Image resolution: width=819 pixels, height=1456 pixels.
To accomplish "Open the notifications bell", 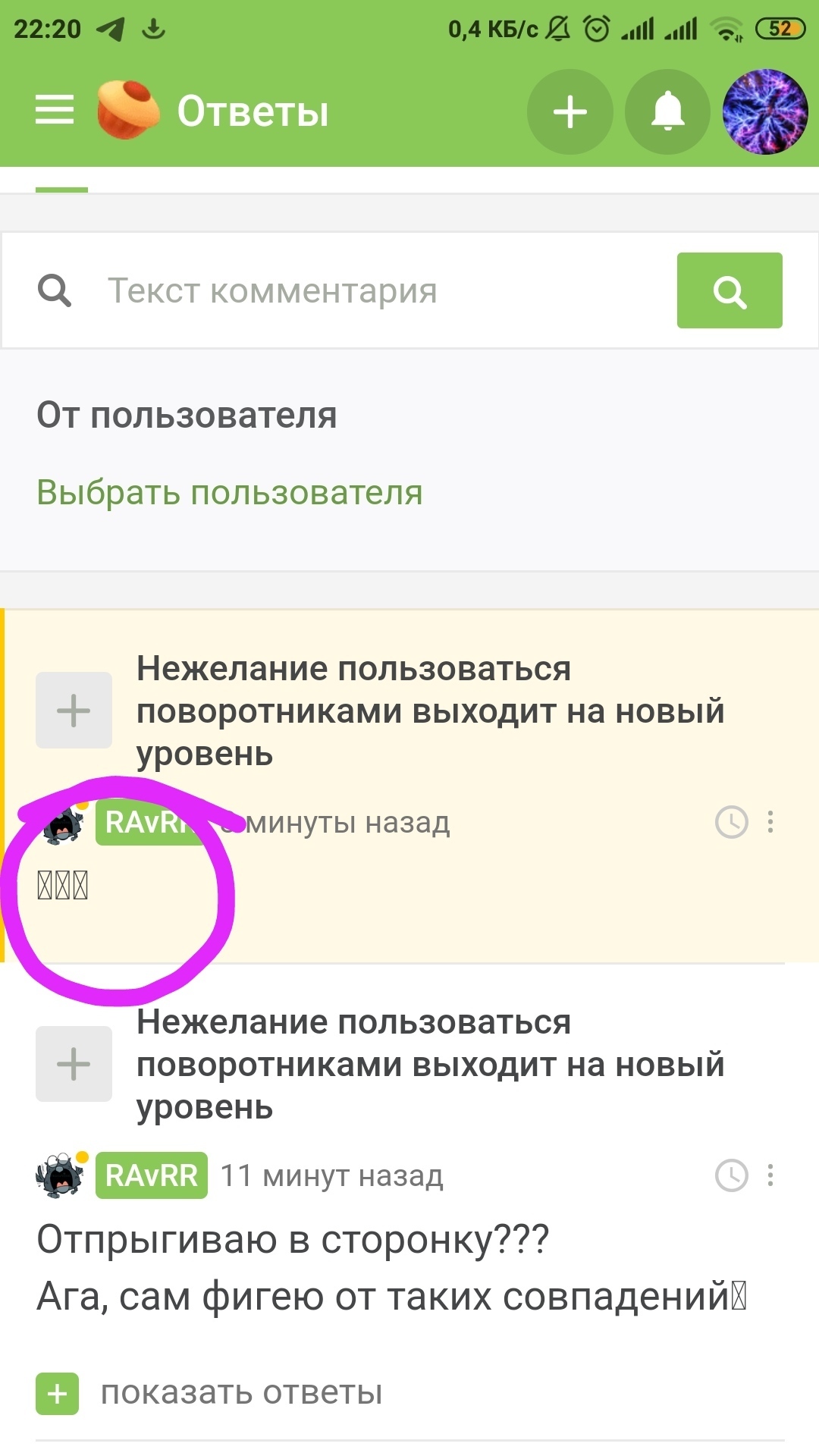I will (x=667, y=112).
